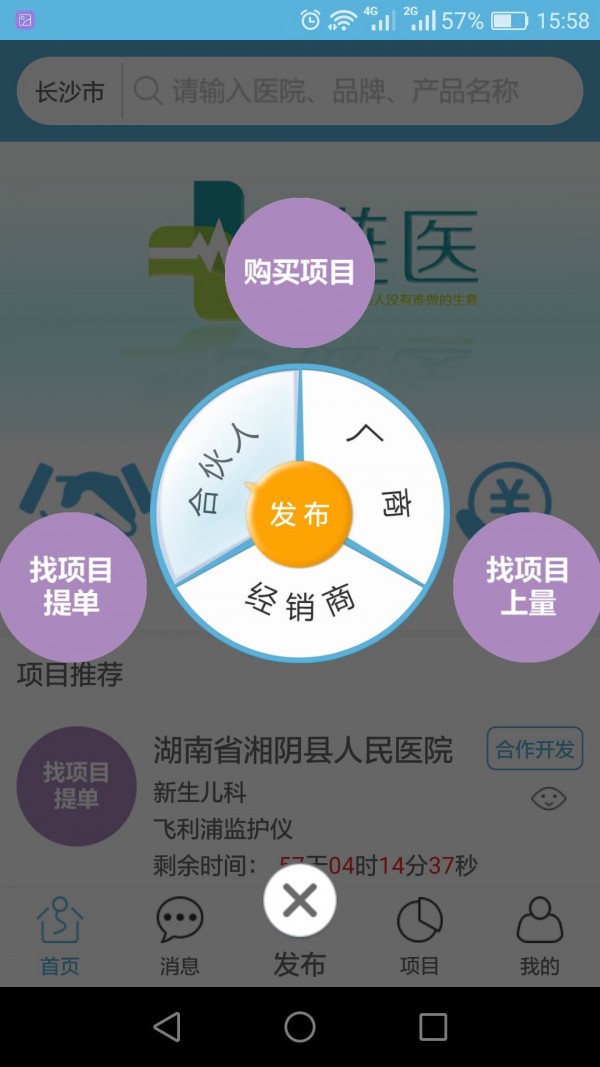Close the publish menu with the X
This screenshot has width=600, height=1067.
[x=300, y=901]
